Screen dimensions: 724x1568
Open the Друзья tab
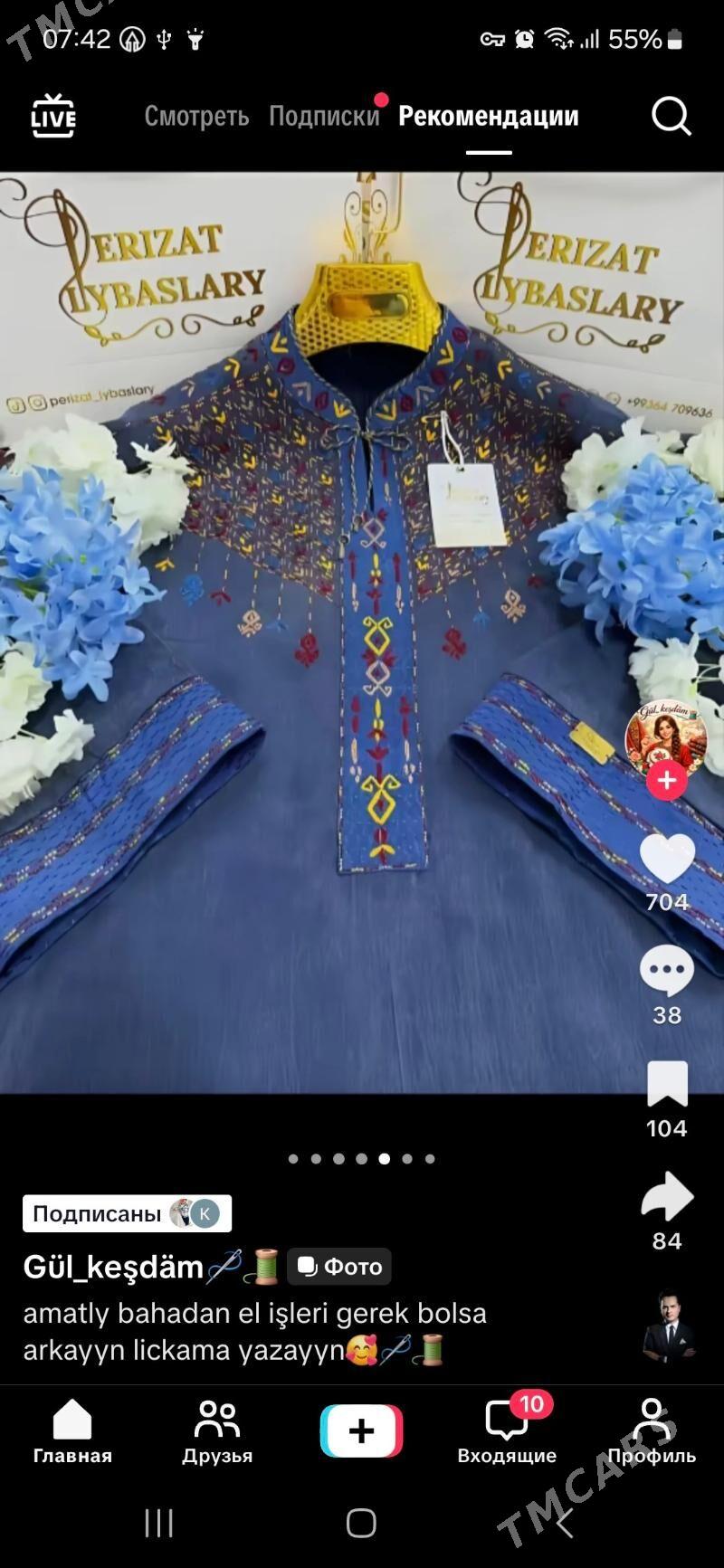click(x=217, y=1431)
